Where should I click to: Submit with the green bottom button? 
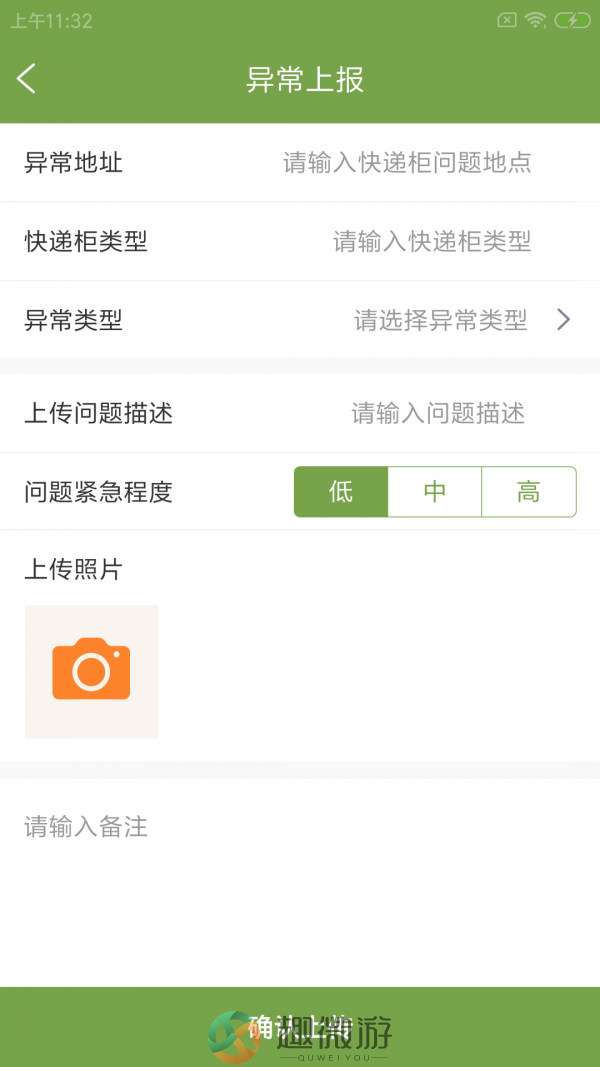[300, 1027]
